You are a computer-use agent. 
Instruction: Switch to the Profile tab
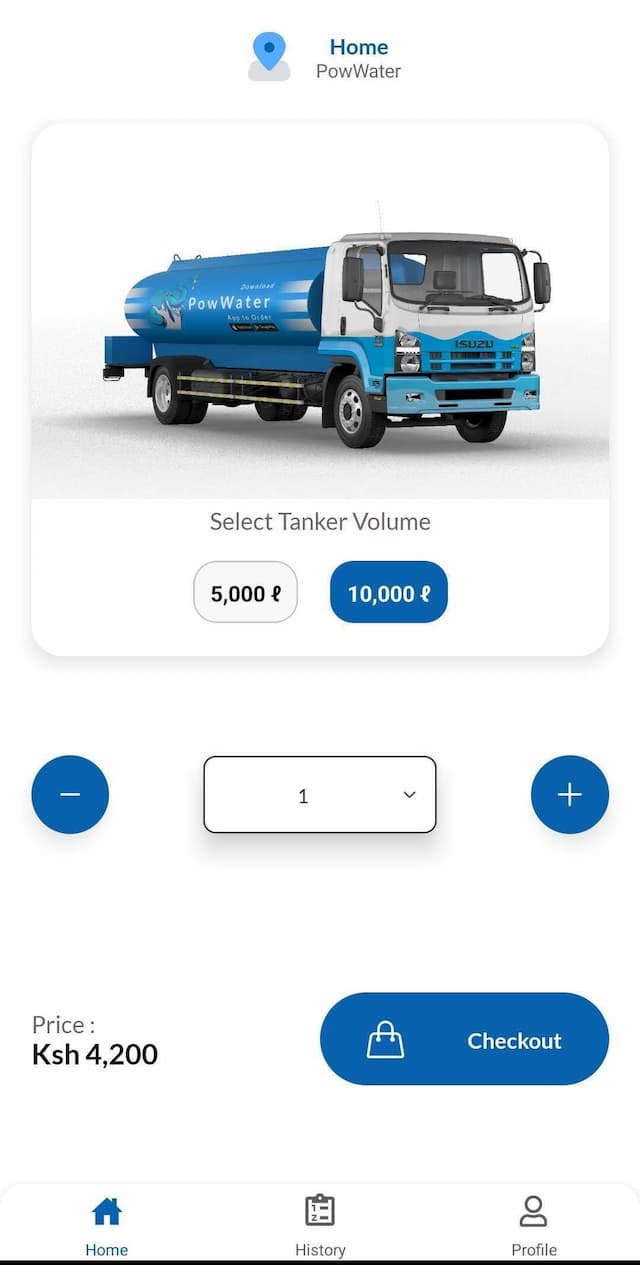click(534, 1224)
